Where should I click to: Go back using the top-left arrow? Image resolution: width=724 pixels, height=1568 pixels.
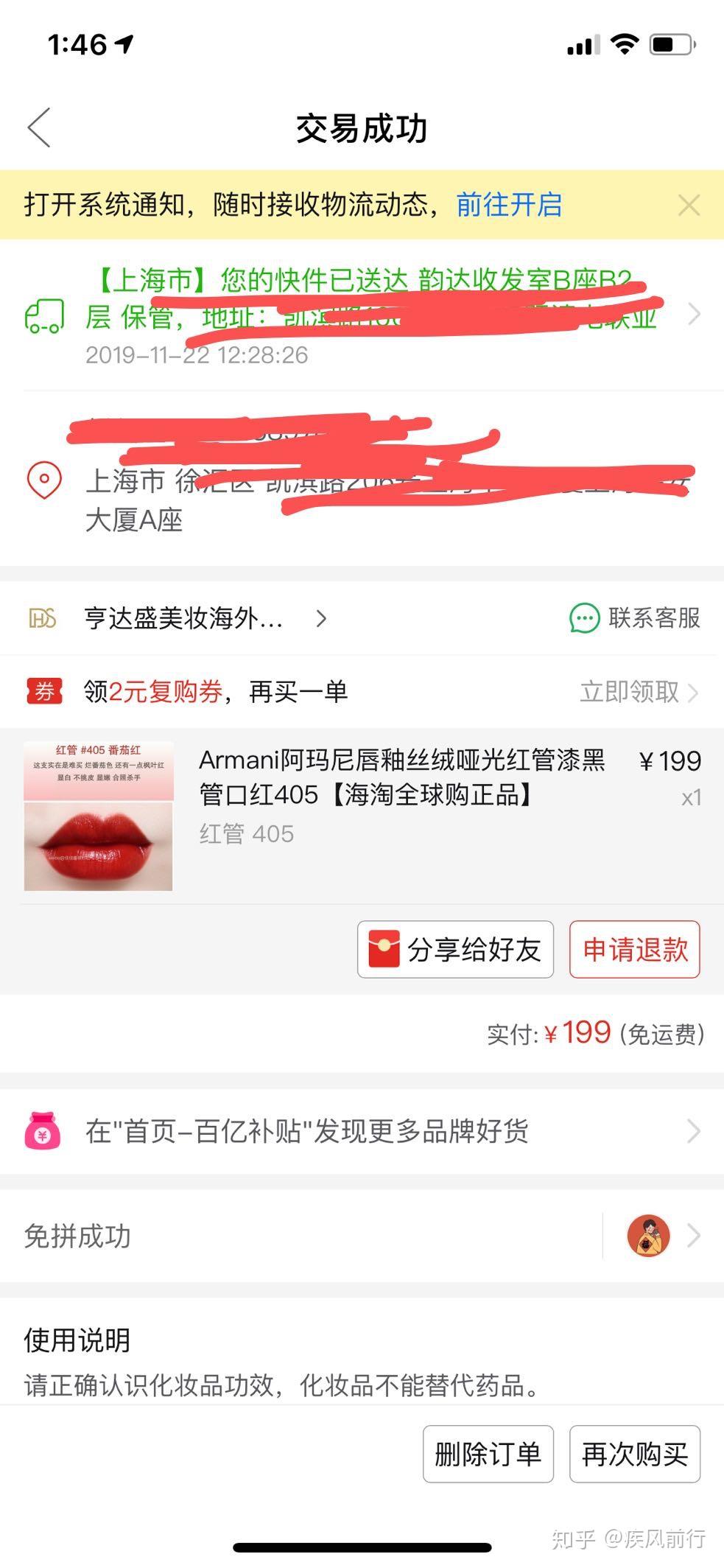40,127
